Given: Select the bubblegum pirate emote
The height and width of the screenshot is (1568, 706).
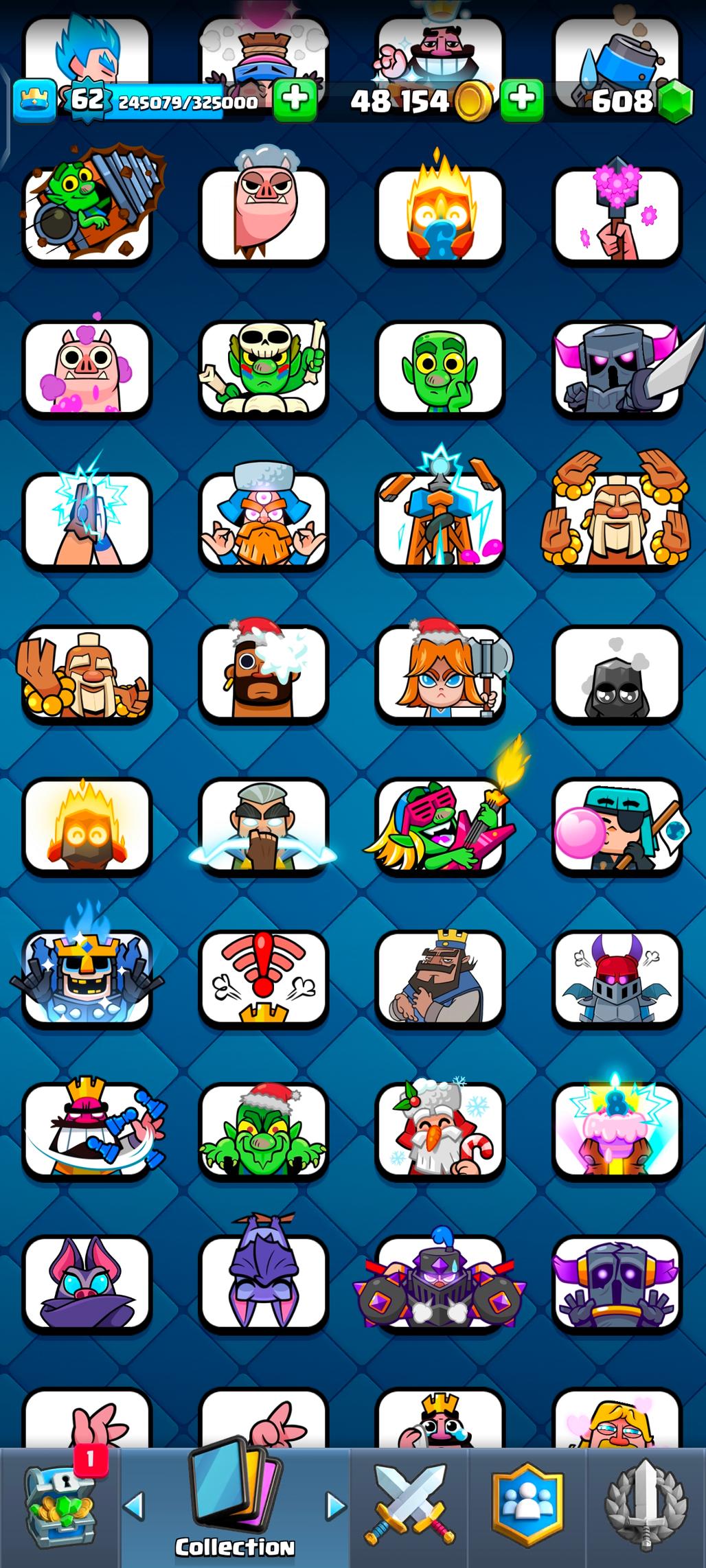Looking at the screenshot, I should [x=617, y=824].
